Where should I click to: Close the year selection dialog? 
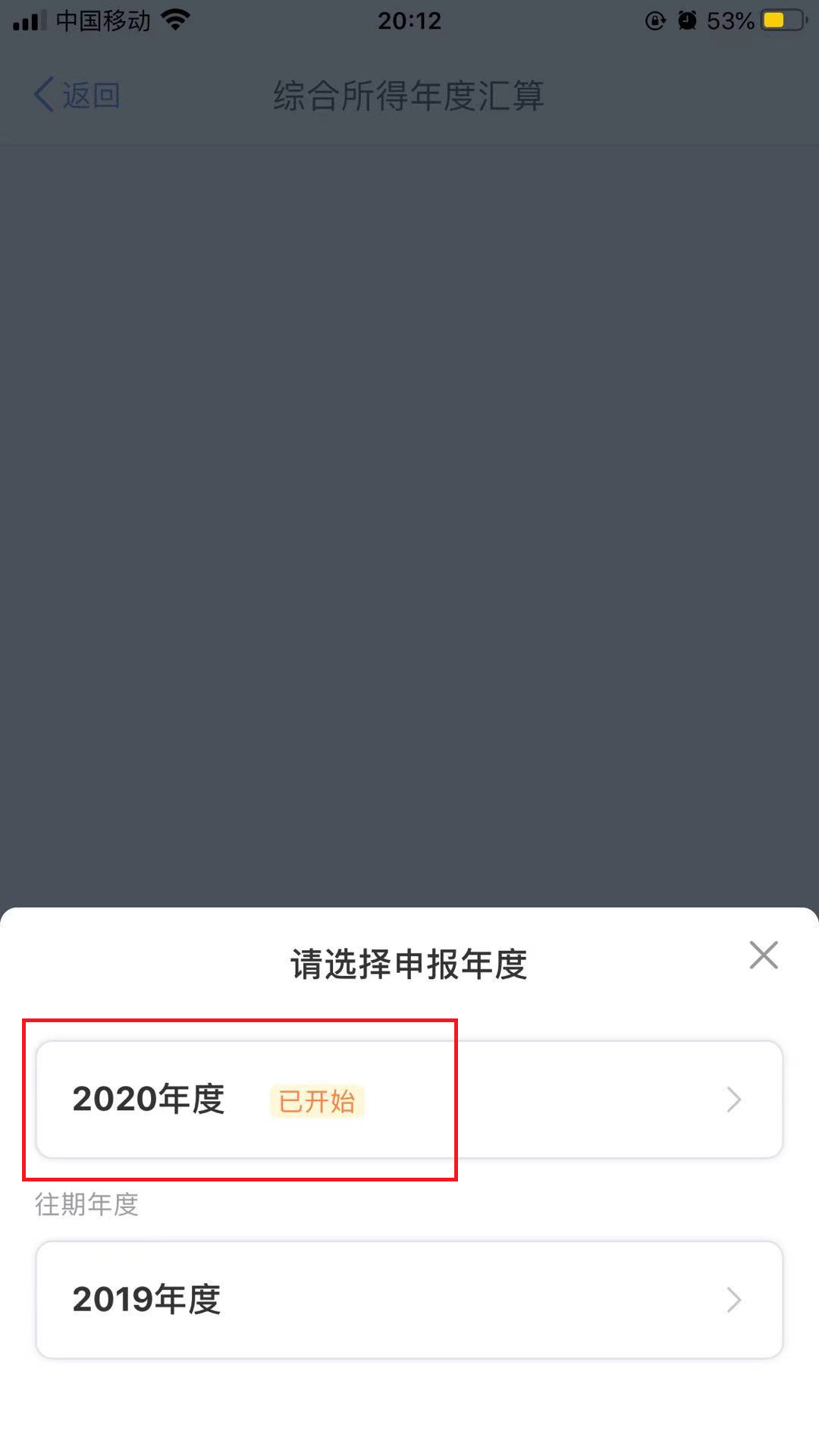[x=764, y=955]
